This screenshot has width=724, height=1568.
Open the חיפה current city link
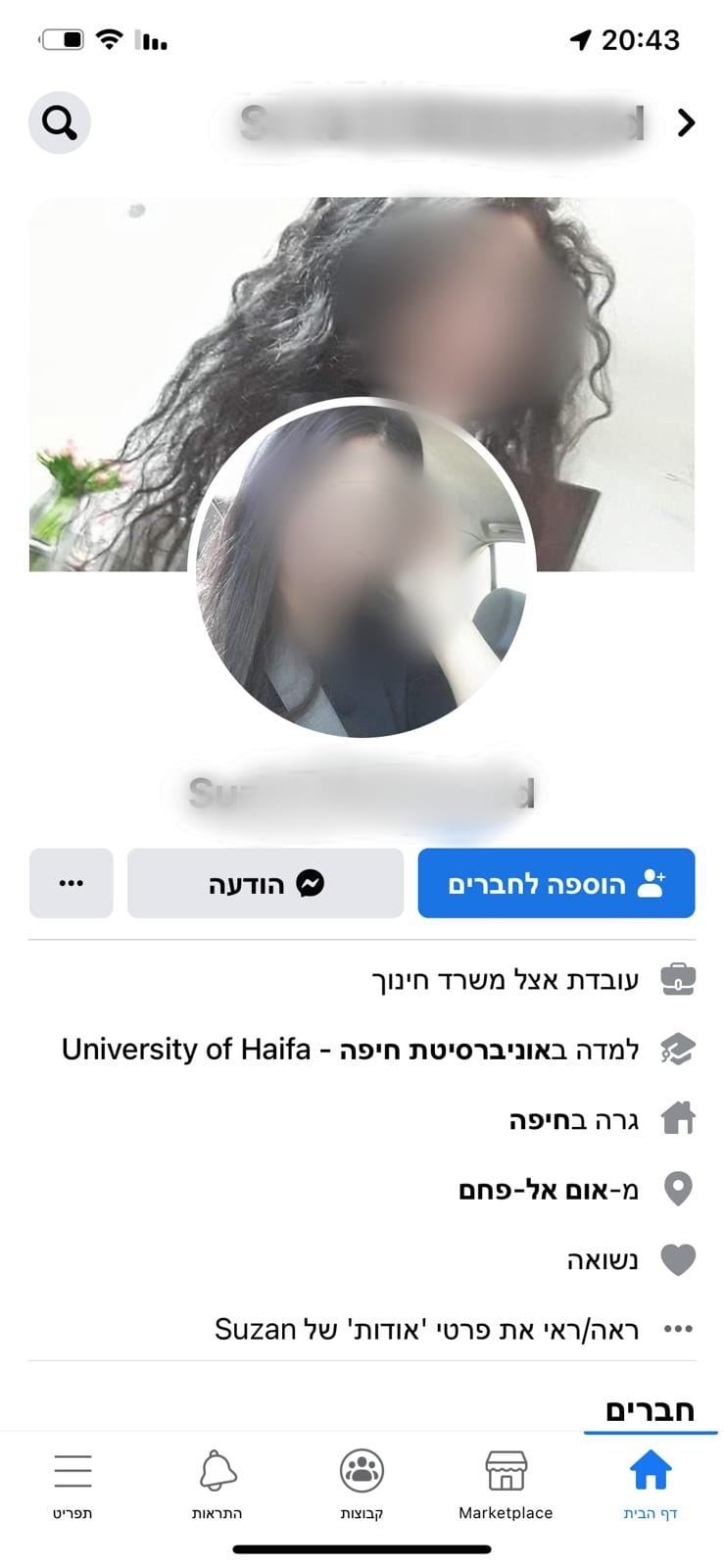538,1119
